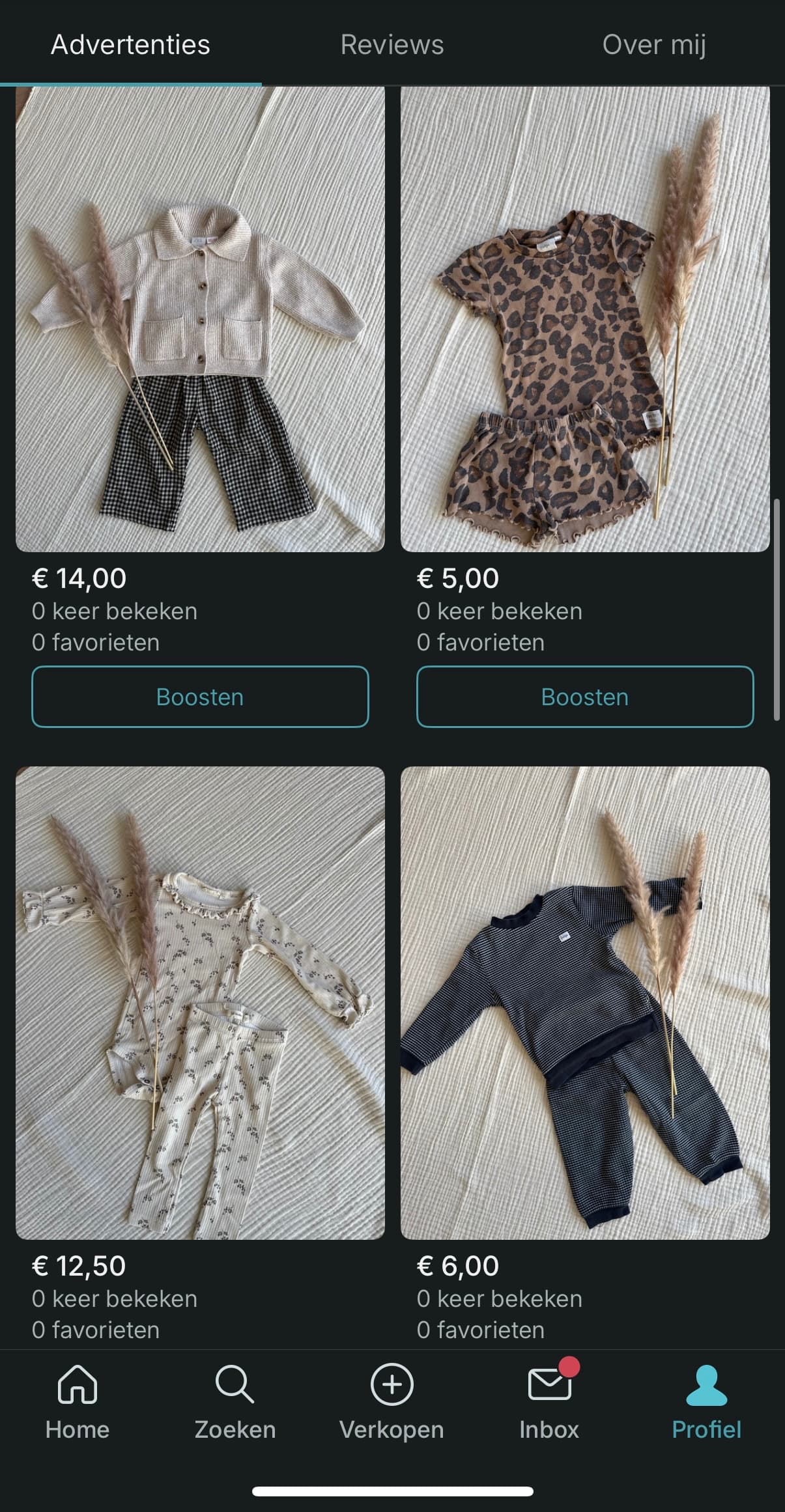This screenshot has height=1512, width=785.
Task: Select the Advertenties tab
Action: [x=130, y=45]
